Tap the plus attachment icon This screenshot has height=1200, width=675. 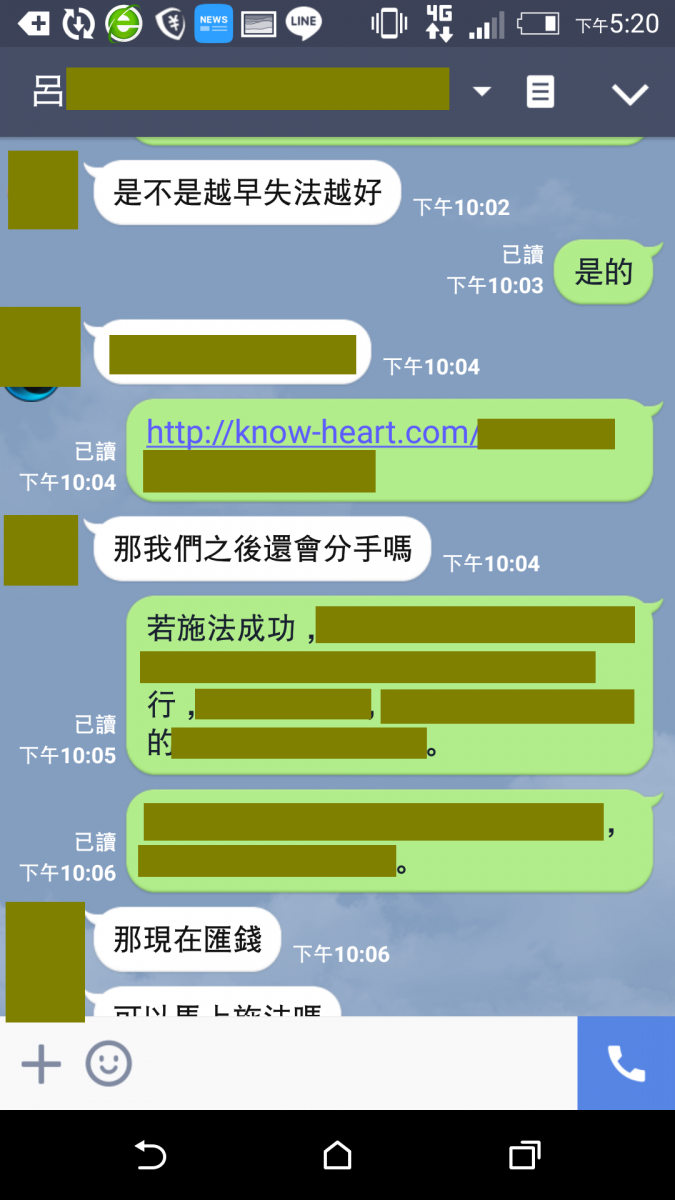point(41,1063)
